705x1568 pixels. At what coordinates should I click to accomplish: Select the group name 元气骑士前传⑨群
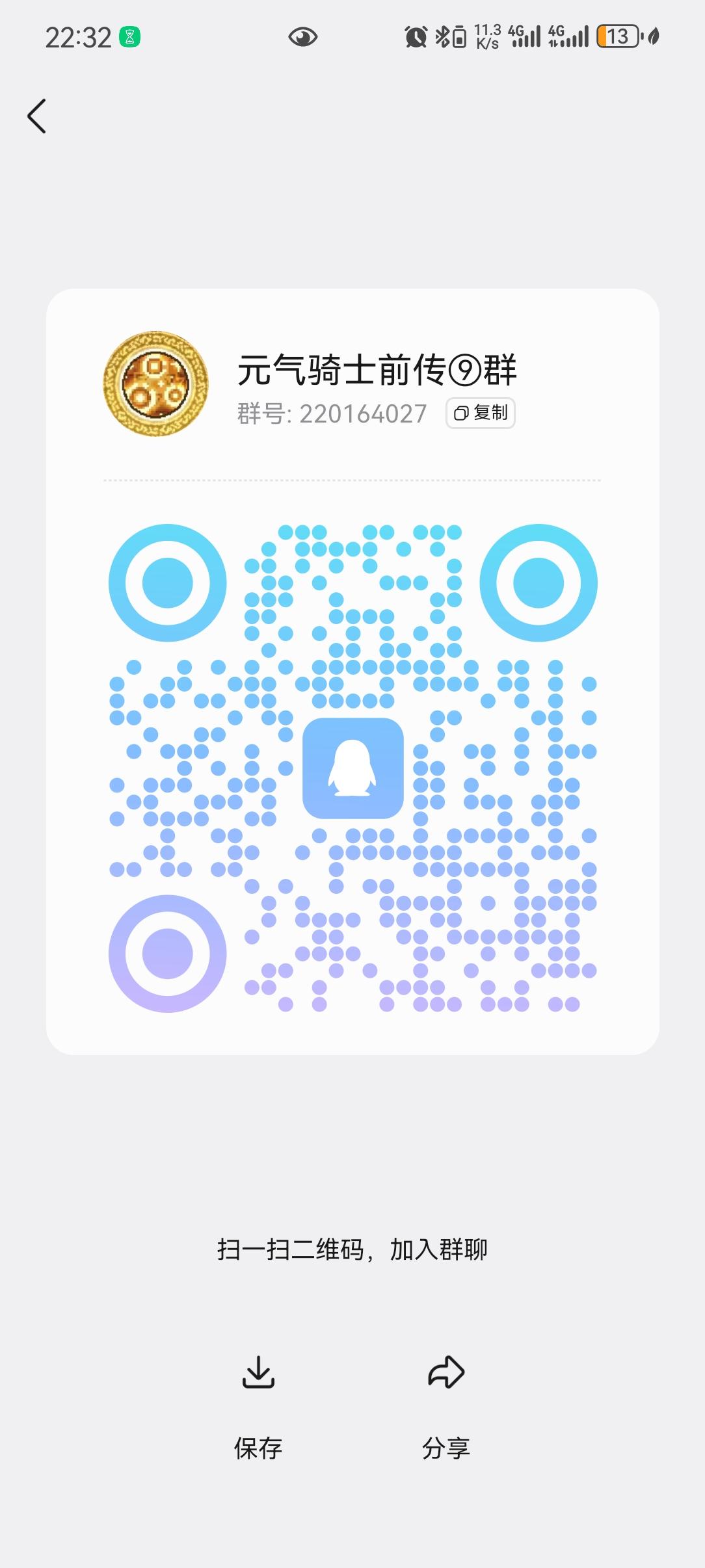377,369
